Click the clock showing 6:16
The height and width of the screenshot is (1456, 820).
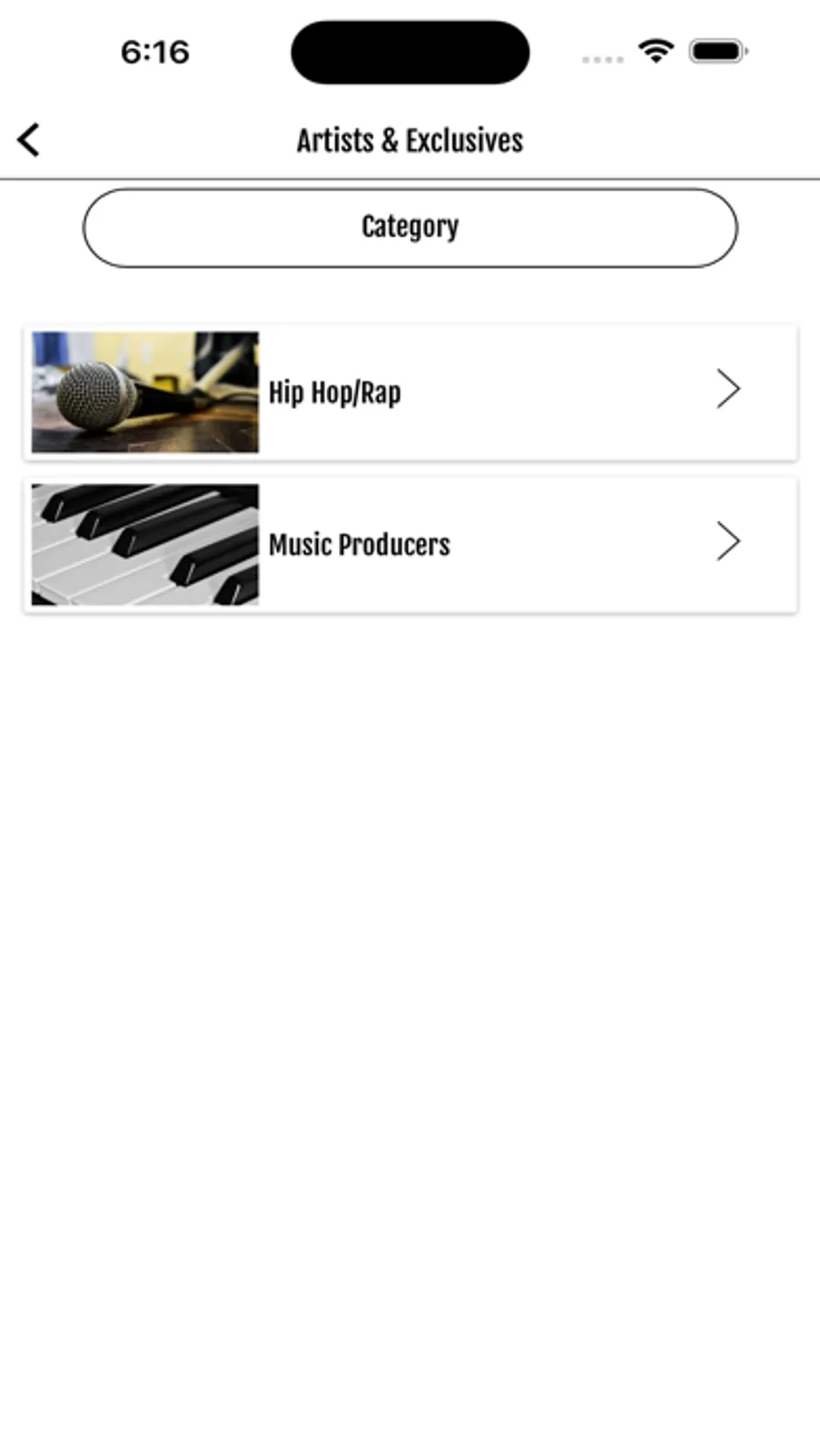tap(155, 52)
